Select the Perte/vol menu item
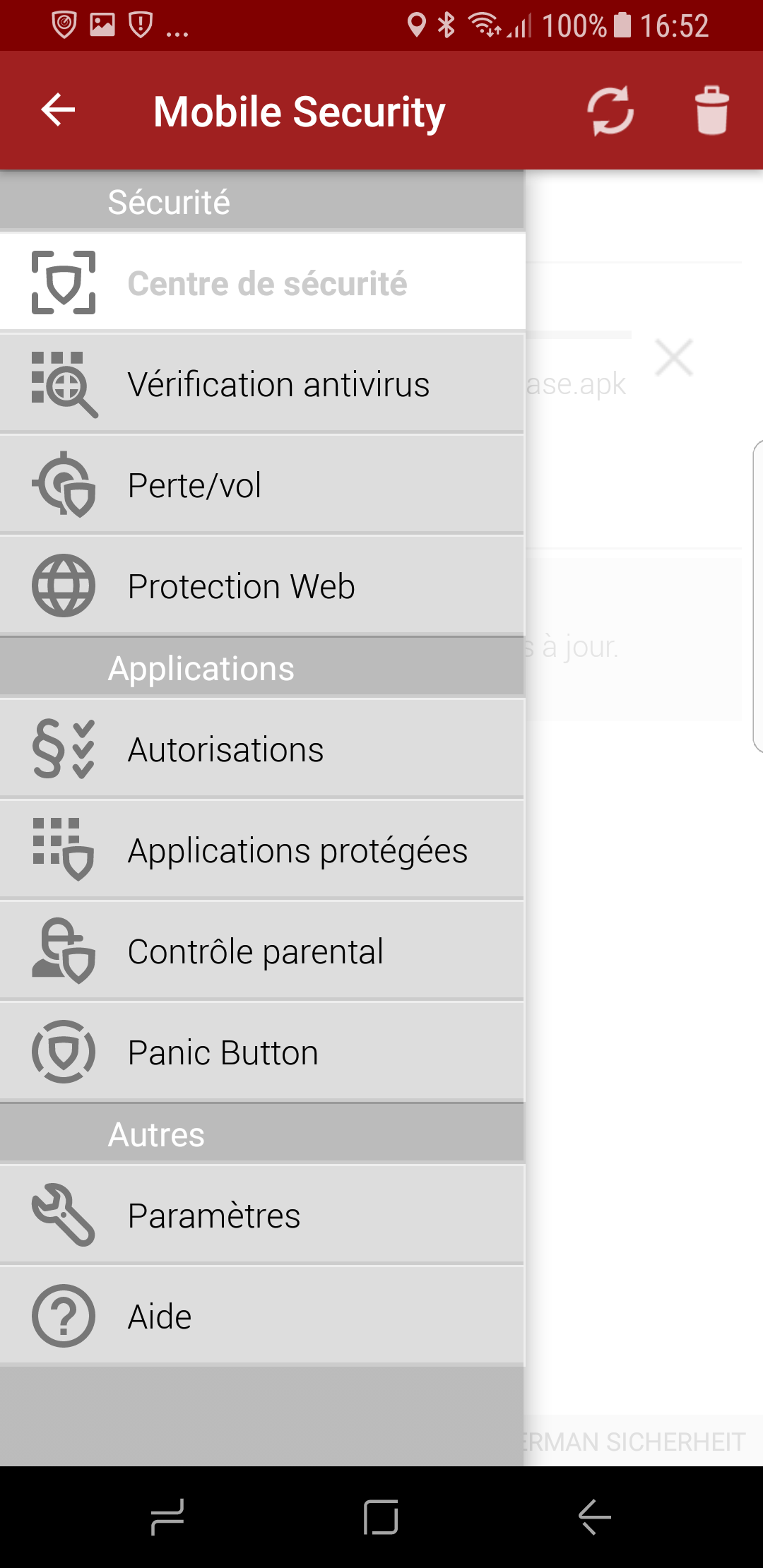 click(x=262, y=485)
